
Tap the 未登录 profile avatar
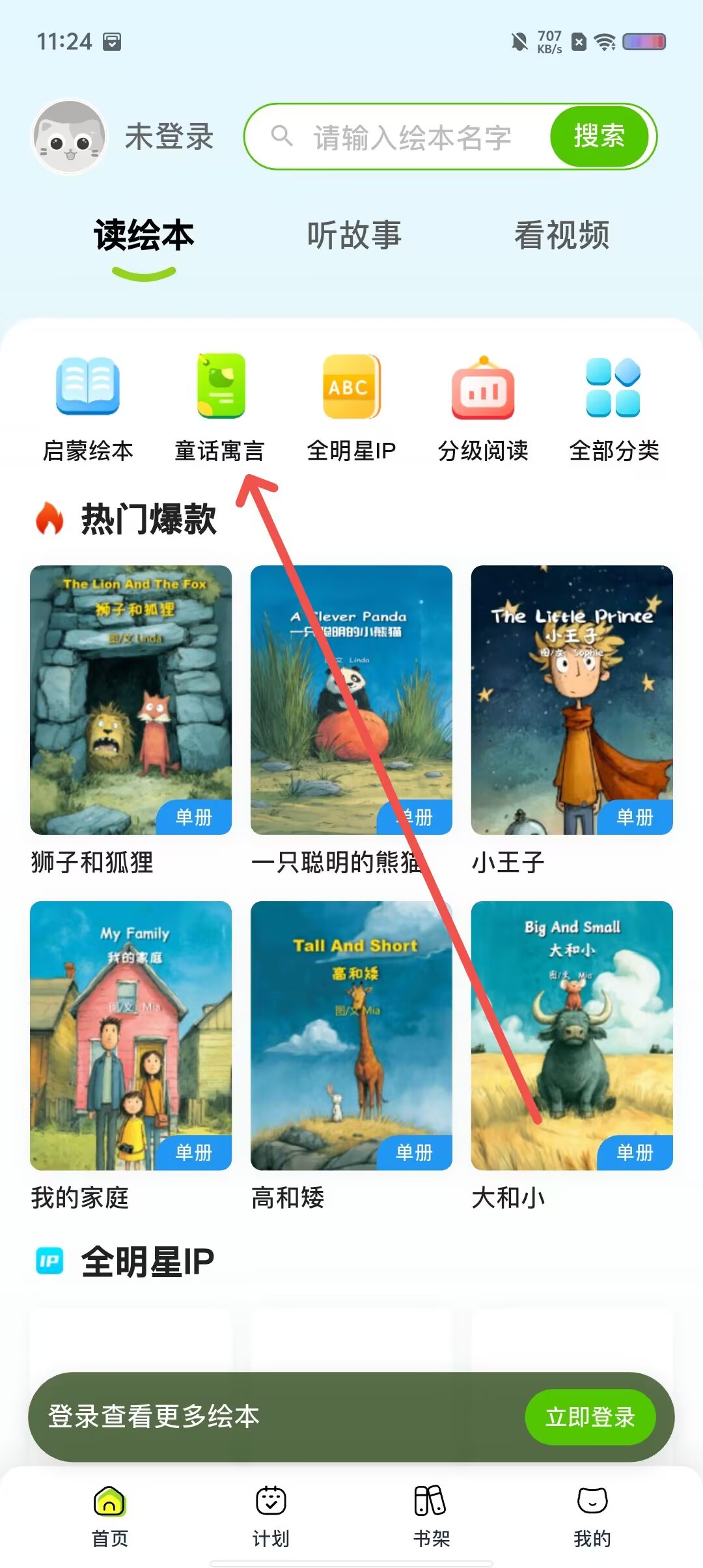[69, 137]
